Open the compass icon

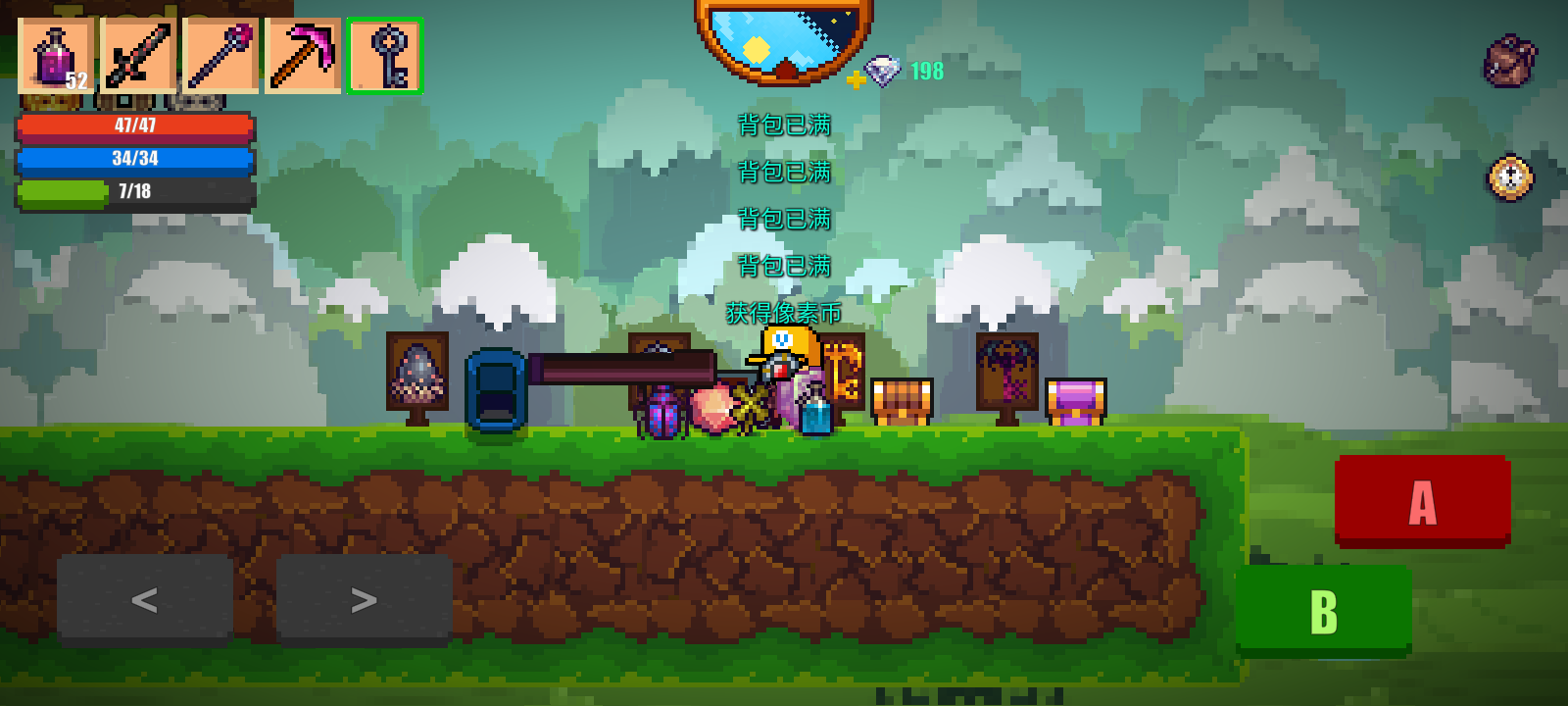(x=1510, y=177)
